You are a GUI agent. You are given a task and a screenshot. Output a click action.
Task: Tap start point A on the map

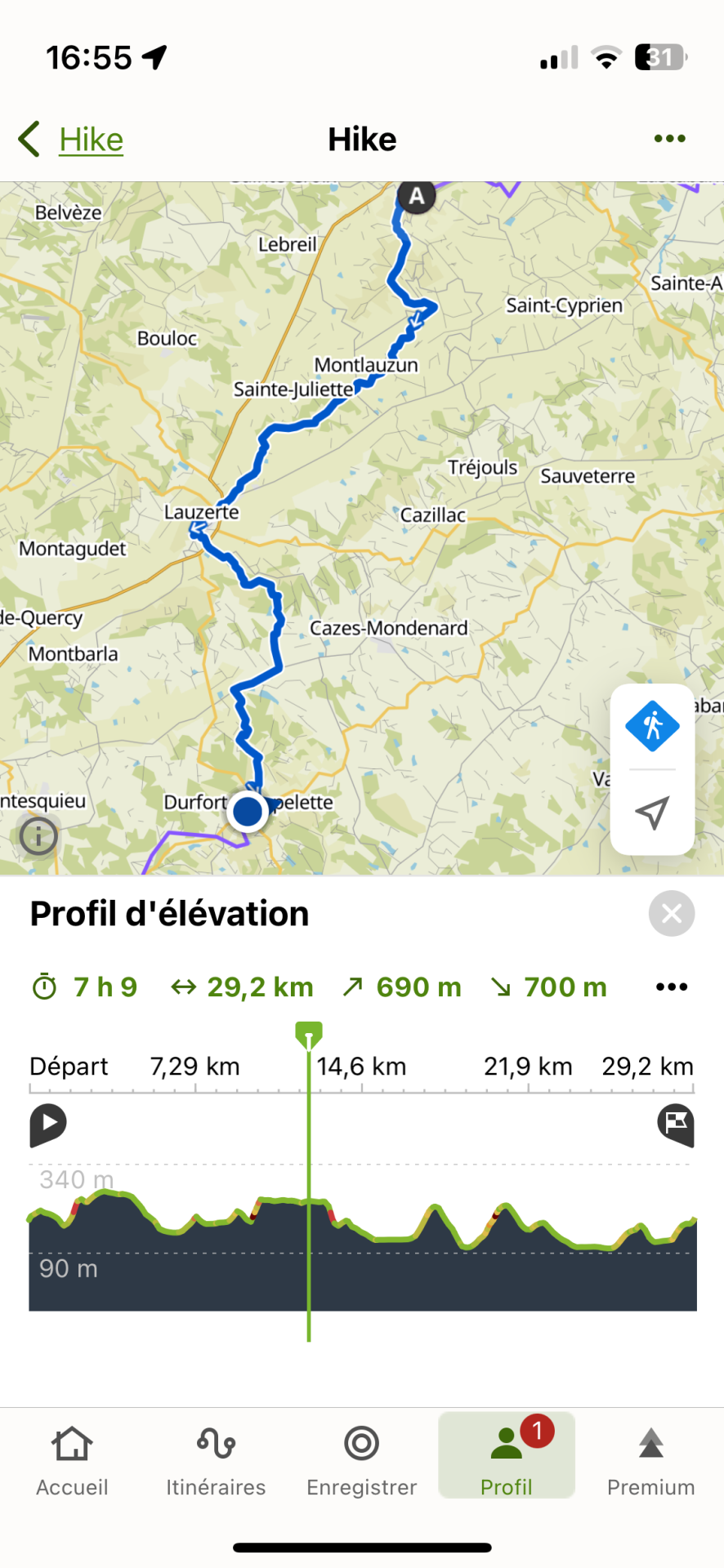[x=417, y=197]
